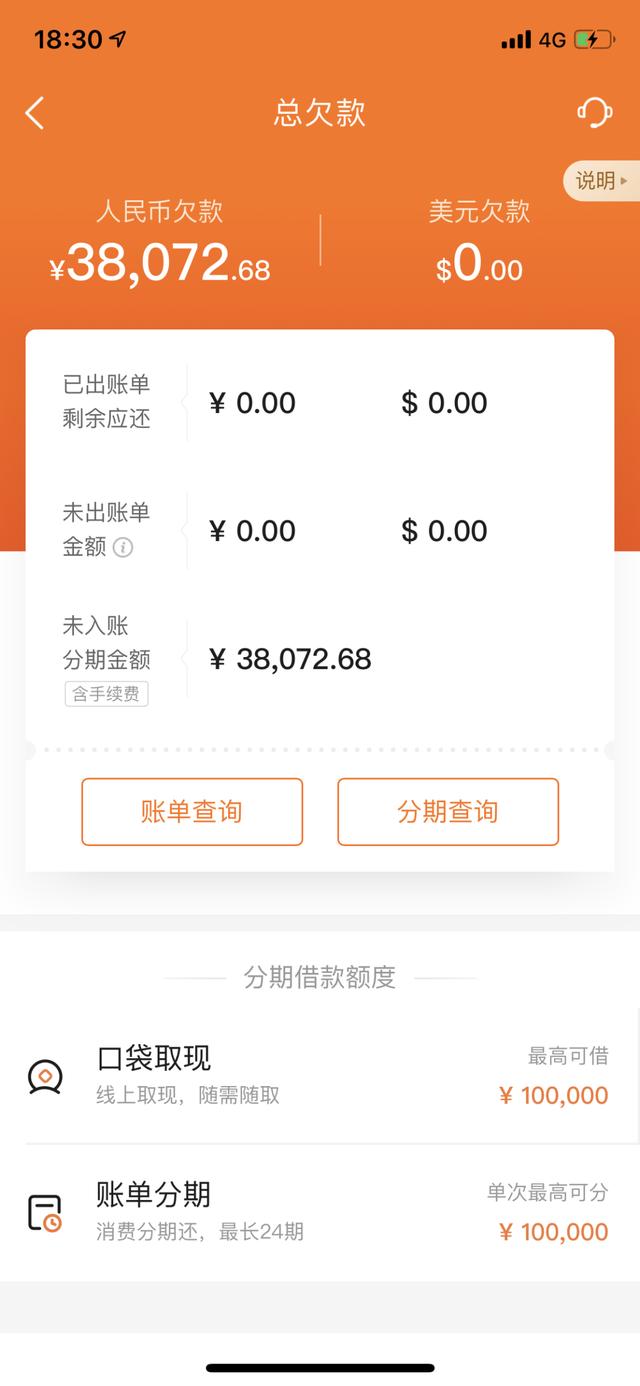The height and width of the screenshot is (1386, 640).
Task: Open the 口袋取现 cash advance row
Action: pos(320,1076)
